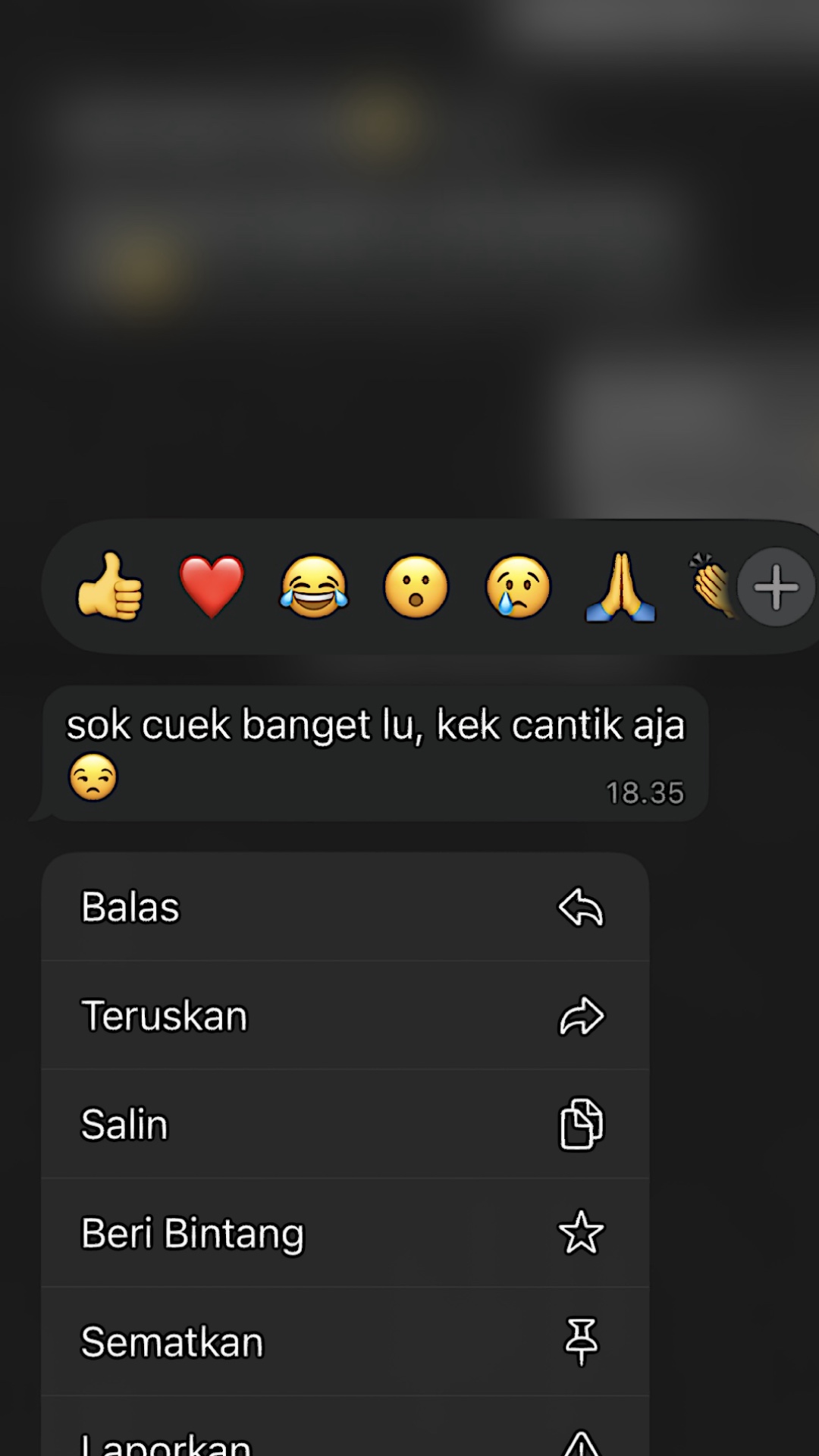The width and height of the screenshot is (819, 1456).
Task: React with the folded hands emoji
Action: coord(620,586)
